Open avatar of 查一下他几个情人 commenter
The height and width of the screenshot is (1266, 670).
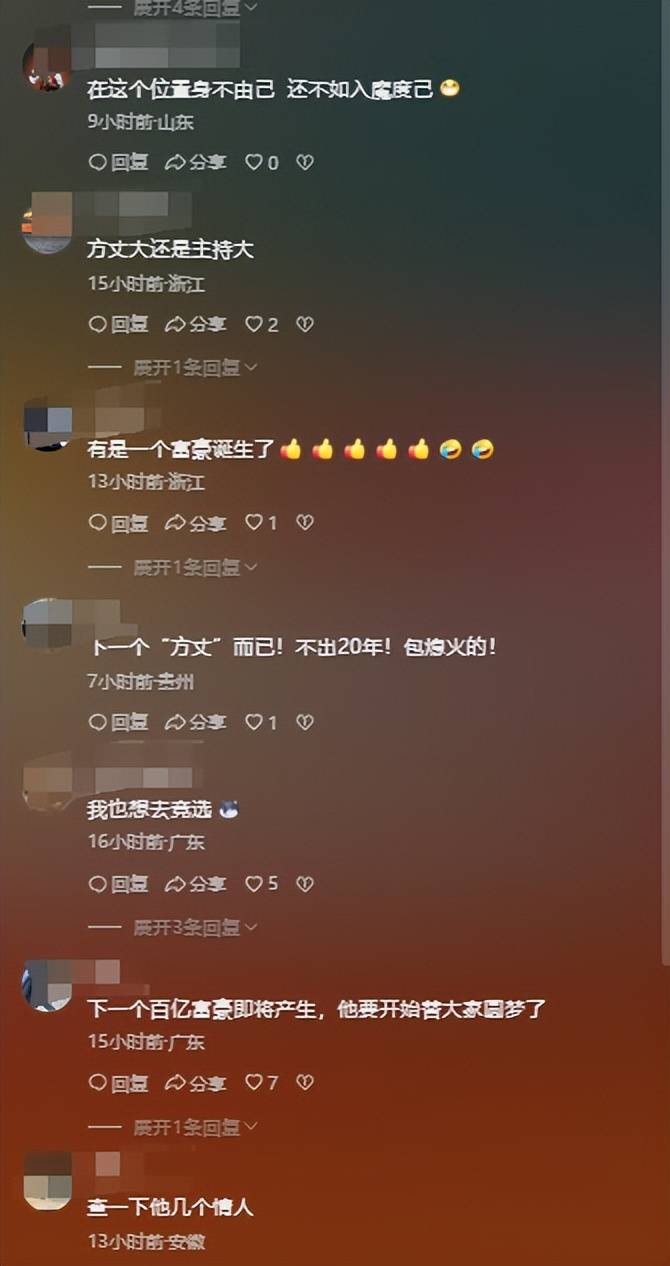(x=47, y=1180)
